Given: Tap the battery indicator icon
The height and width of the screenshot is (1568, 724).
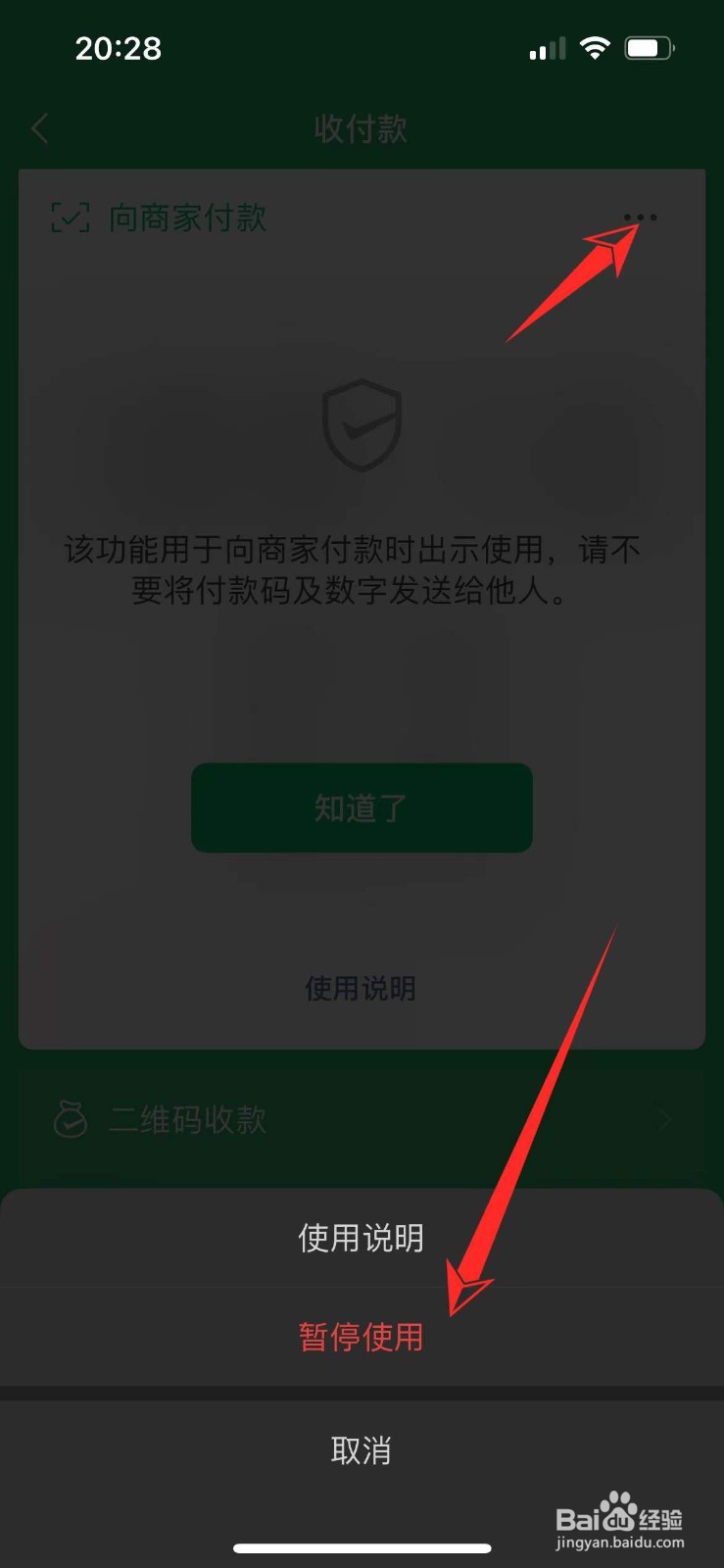Looking at the screenshot, I should [x=649, y=46].
